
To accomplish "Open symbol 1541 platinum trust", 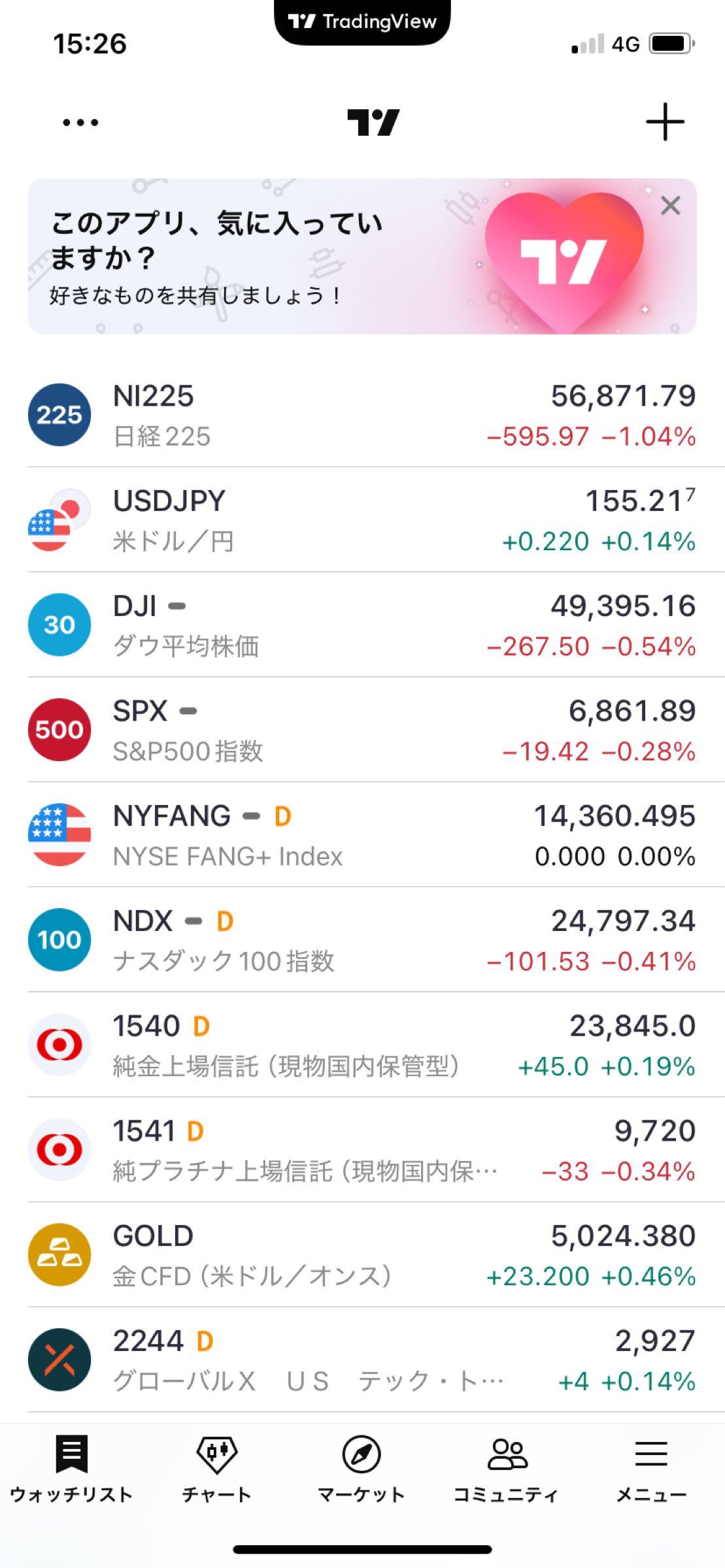I will (x=362, y=1151).
